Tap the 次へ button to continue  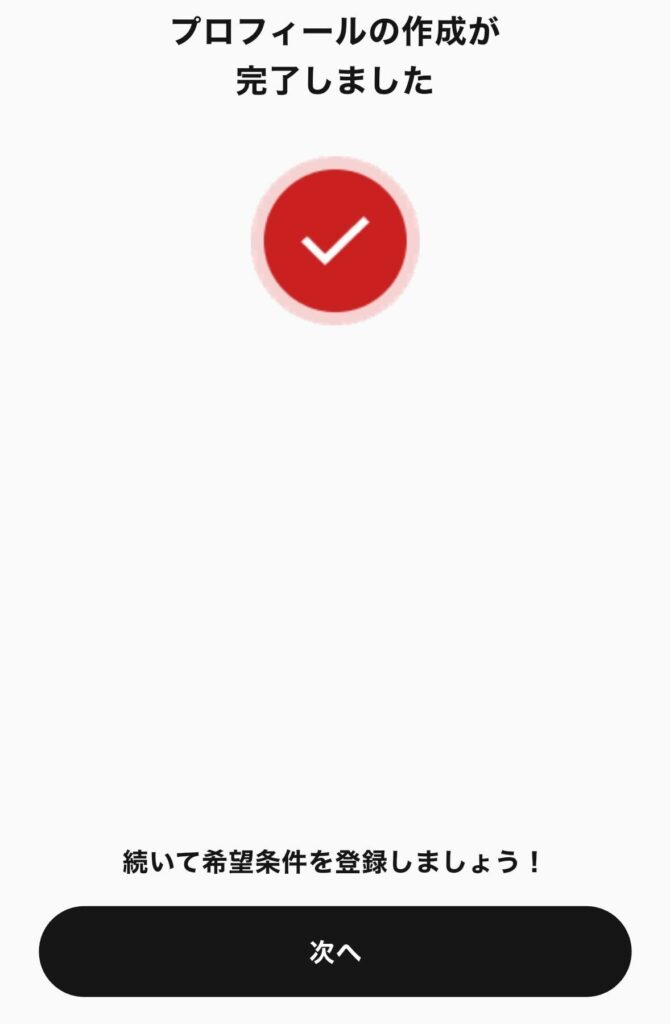(x=335, y=951)
